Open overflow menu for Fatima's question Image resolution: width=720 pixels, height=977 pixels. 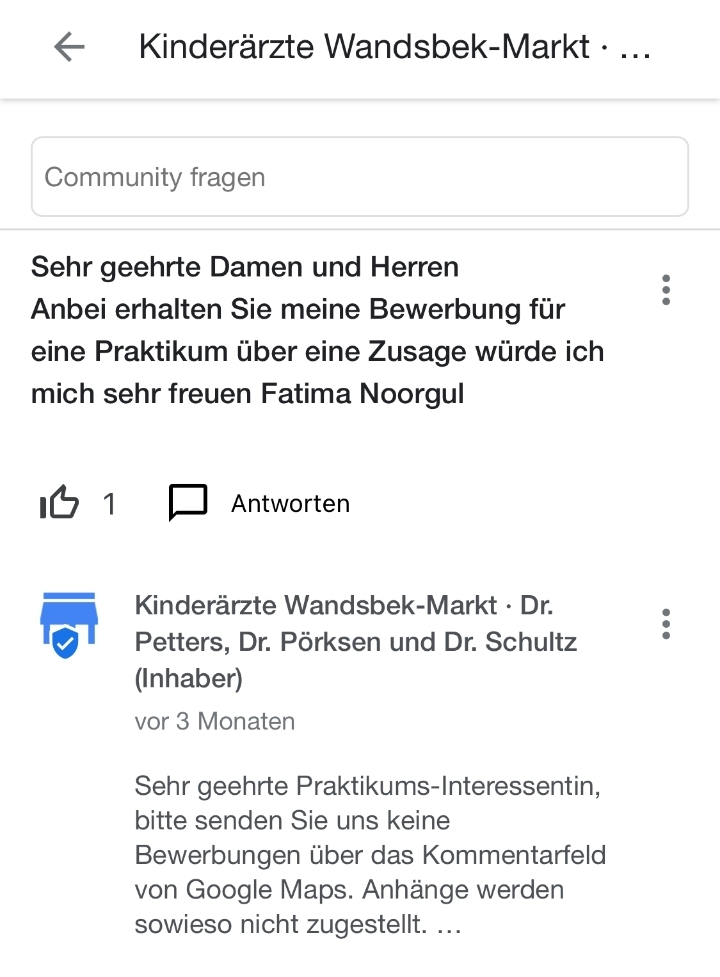pos(666,290)
